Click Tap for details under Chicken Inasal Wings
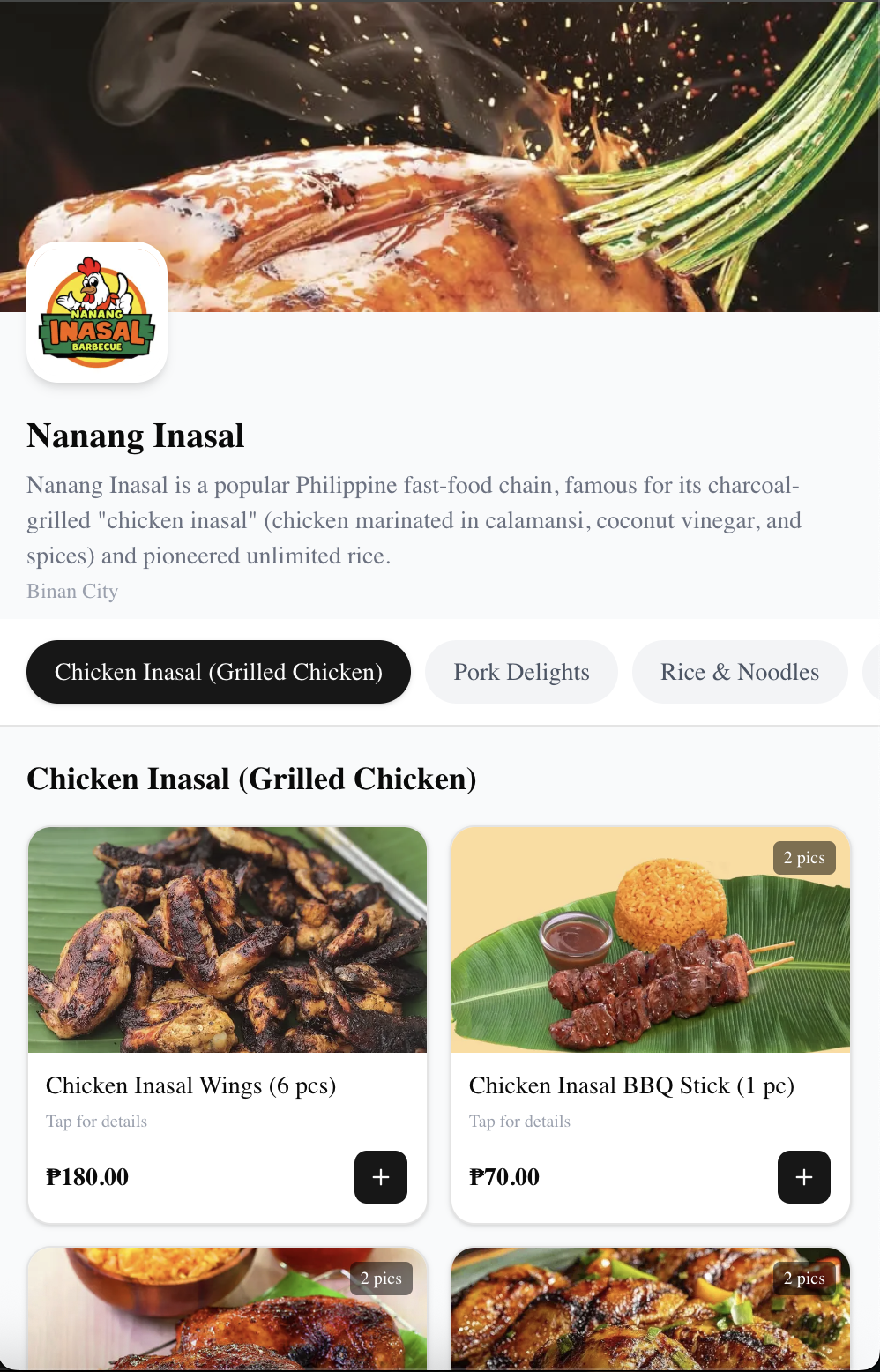The image size is (880, 1372). pyautogui.click(x=97, y=1121)
